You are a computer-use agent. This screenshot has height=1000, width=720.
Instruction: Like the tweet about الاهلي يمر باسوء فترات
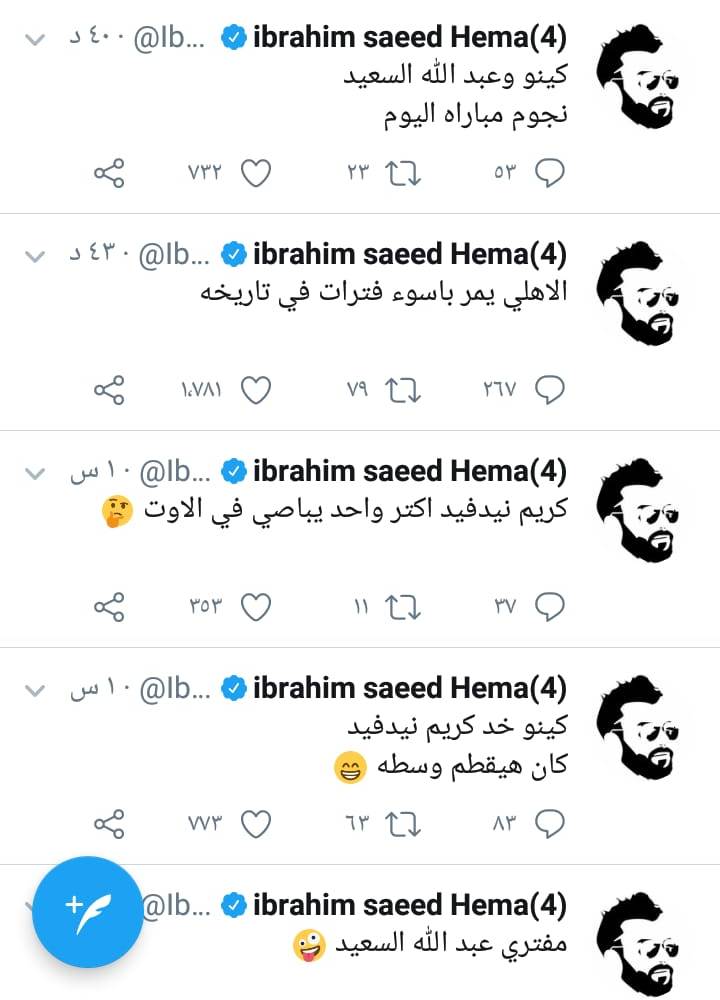pyautogui.click(x=257, y=391)
